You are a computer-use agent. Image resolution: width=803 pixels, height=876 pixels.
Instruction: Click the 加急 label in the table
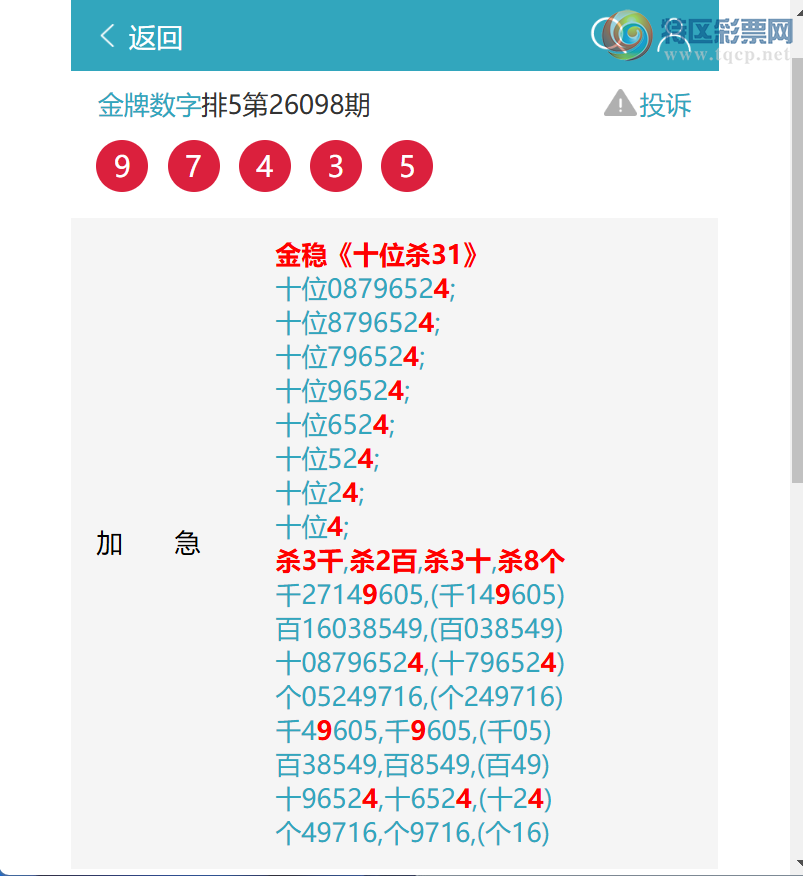tap(147, 543)
